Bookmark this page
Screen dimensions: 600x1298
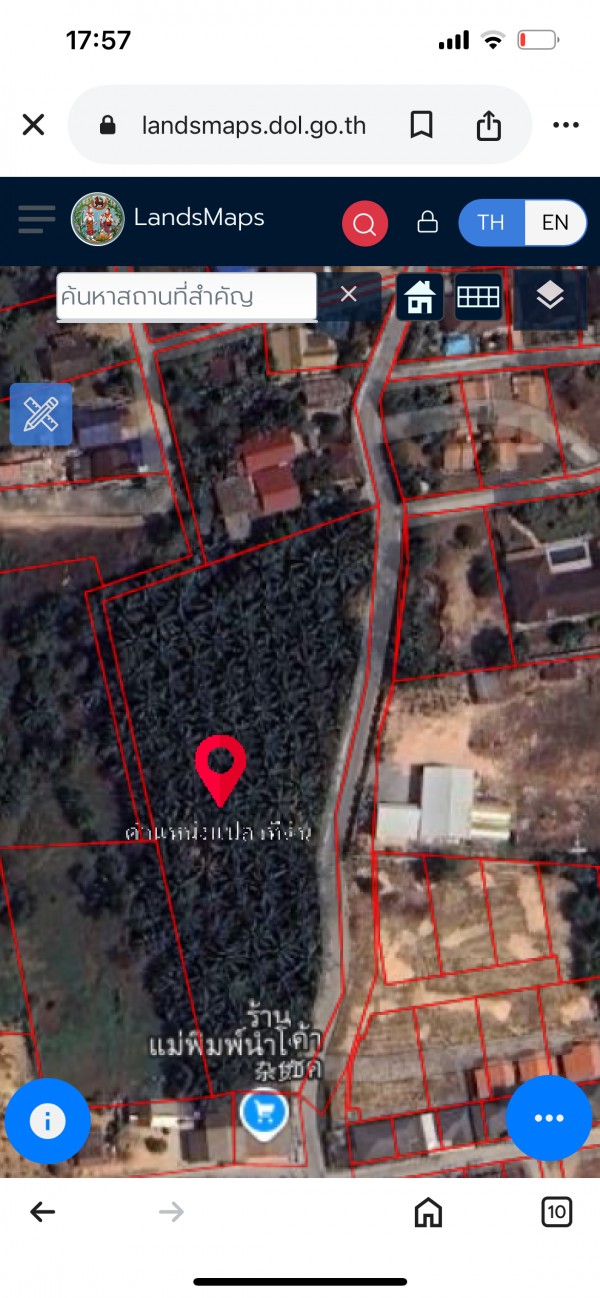click(421, 125)
